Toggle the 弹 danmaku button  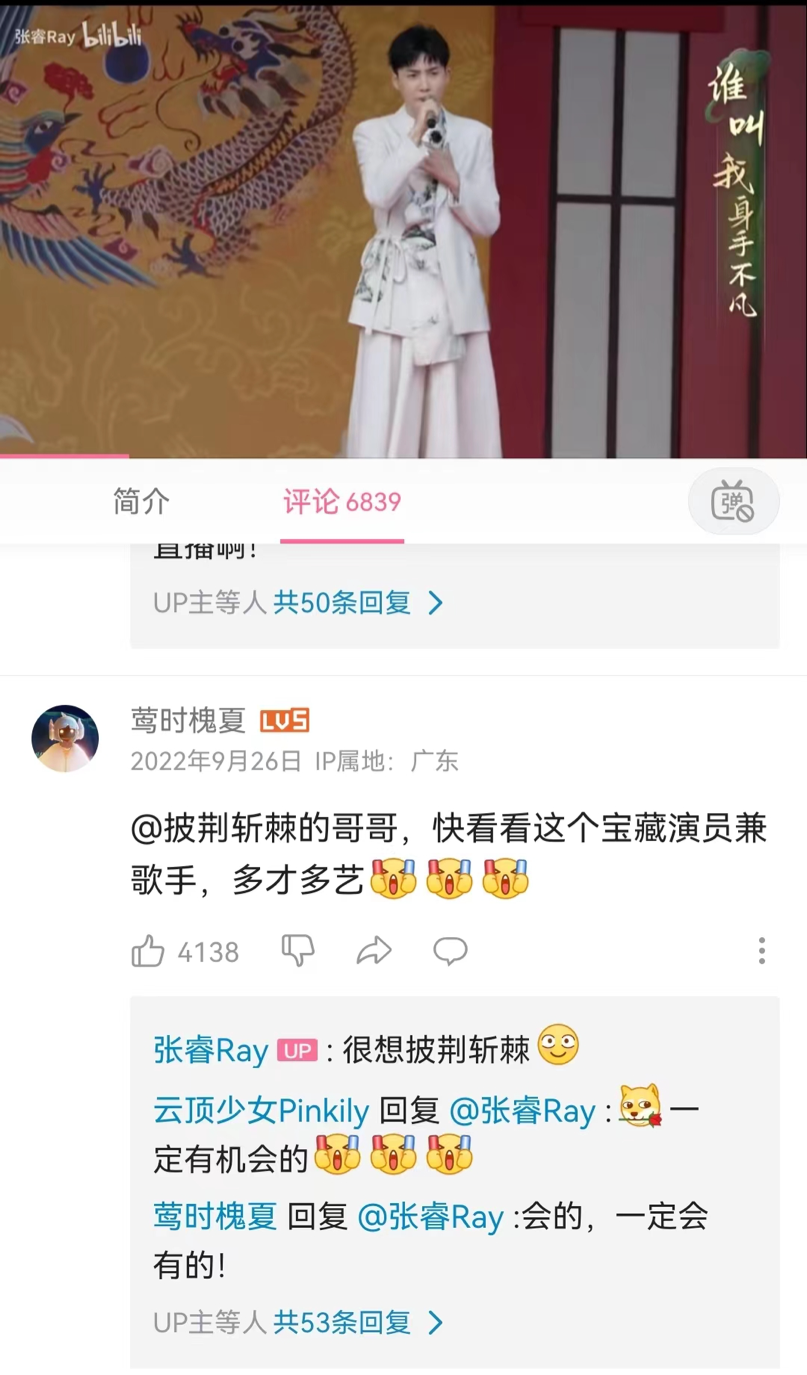tap(733, 501)
